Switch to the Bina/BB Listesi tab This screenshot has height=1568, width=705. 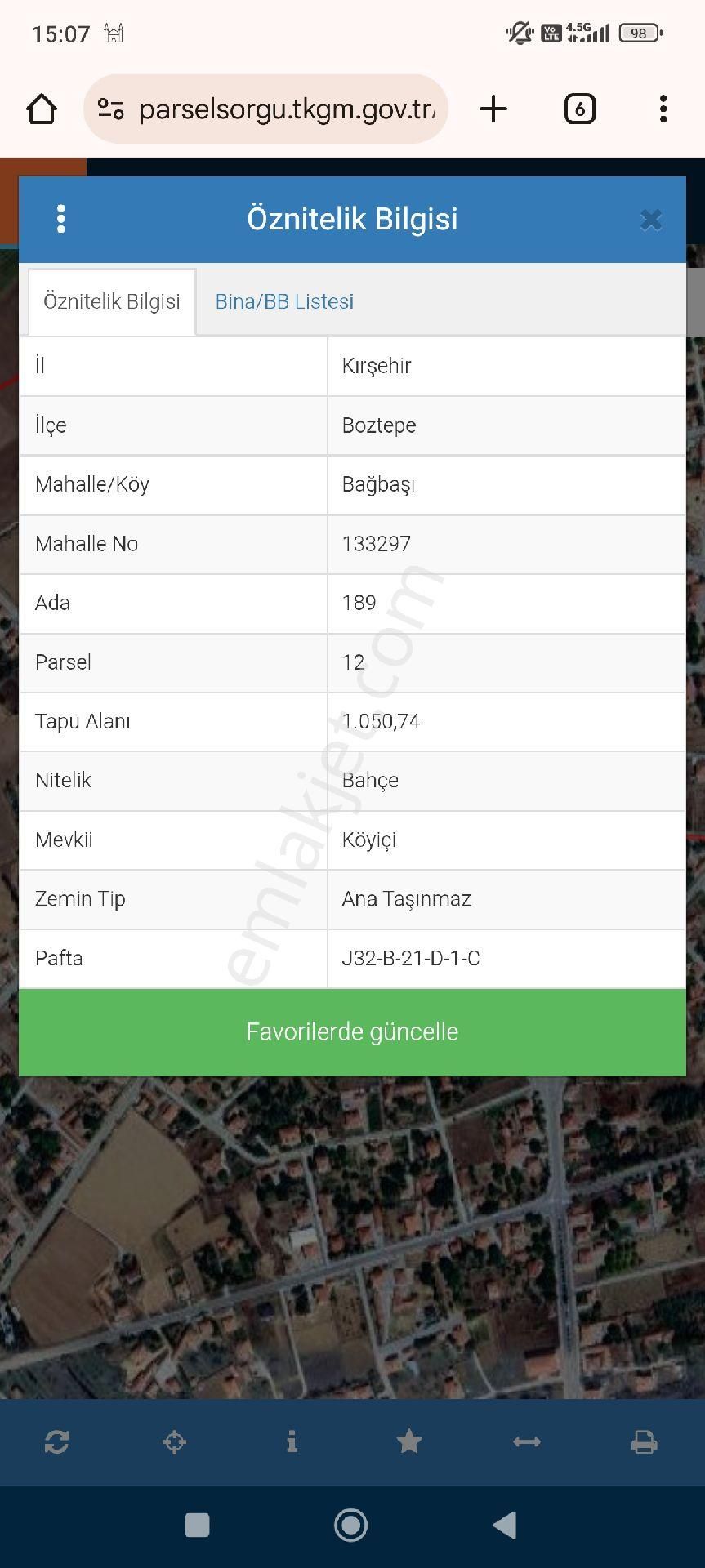(283, 301)
